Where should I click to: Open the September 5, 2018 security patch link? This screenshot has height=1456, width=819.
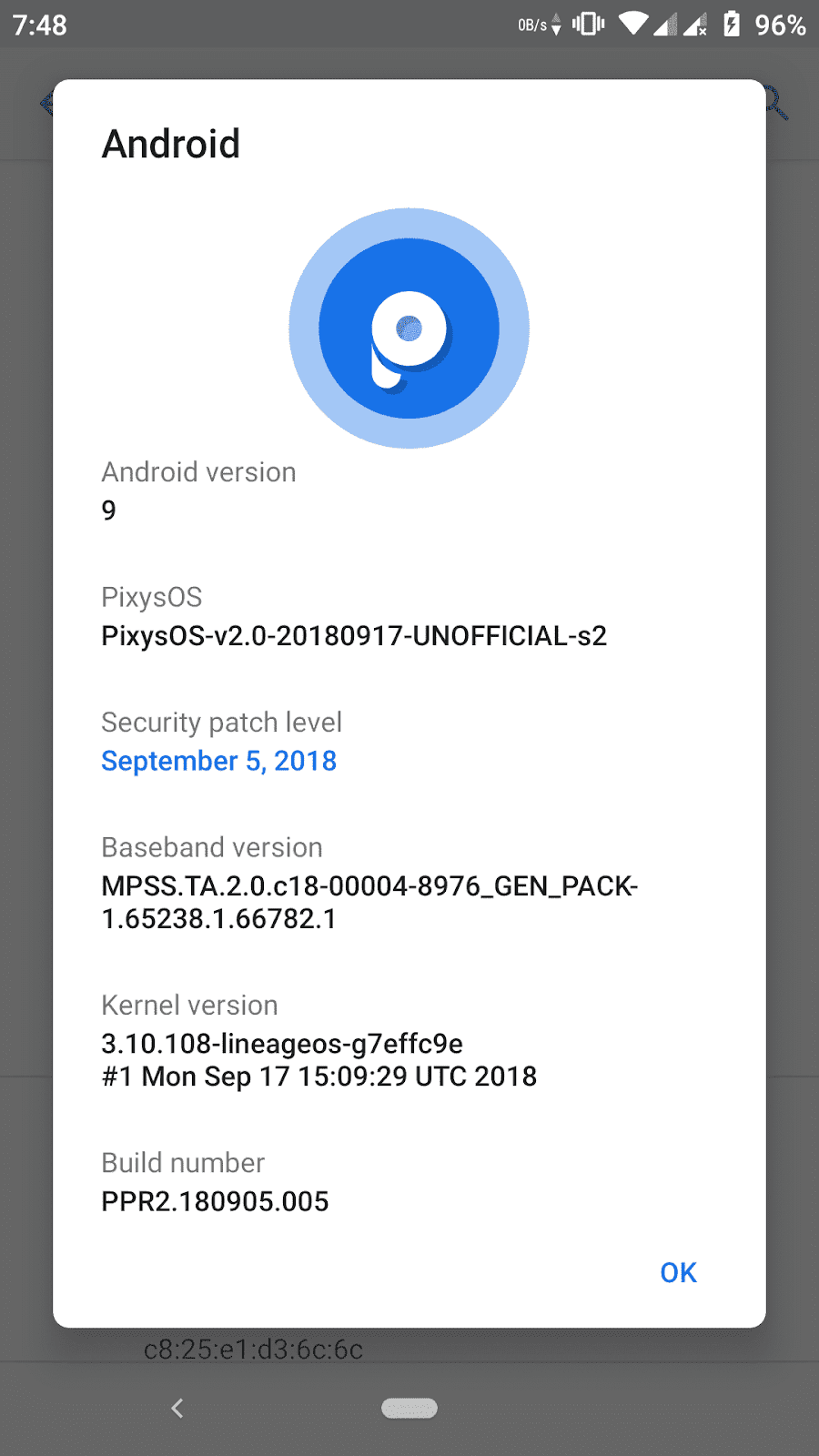tap(218, 760)
